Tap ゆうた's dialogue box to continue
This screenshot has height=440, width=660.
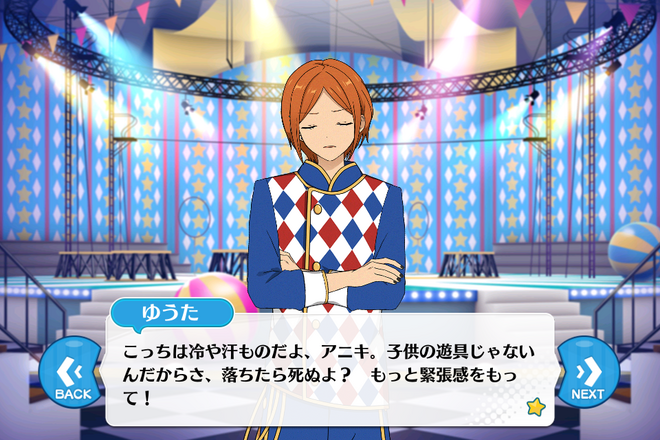pyautogui.click(x=330, y=370)
